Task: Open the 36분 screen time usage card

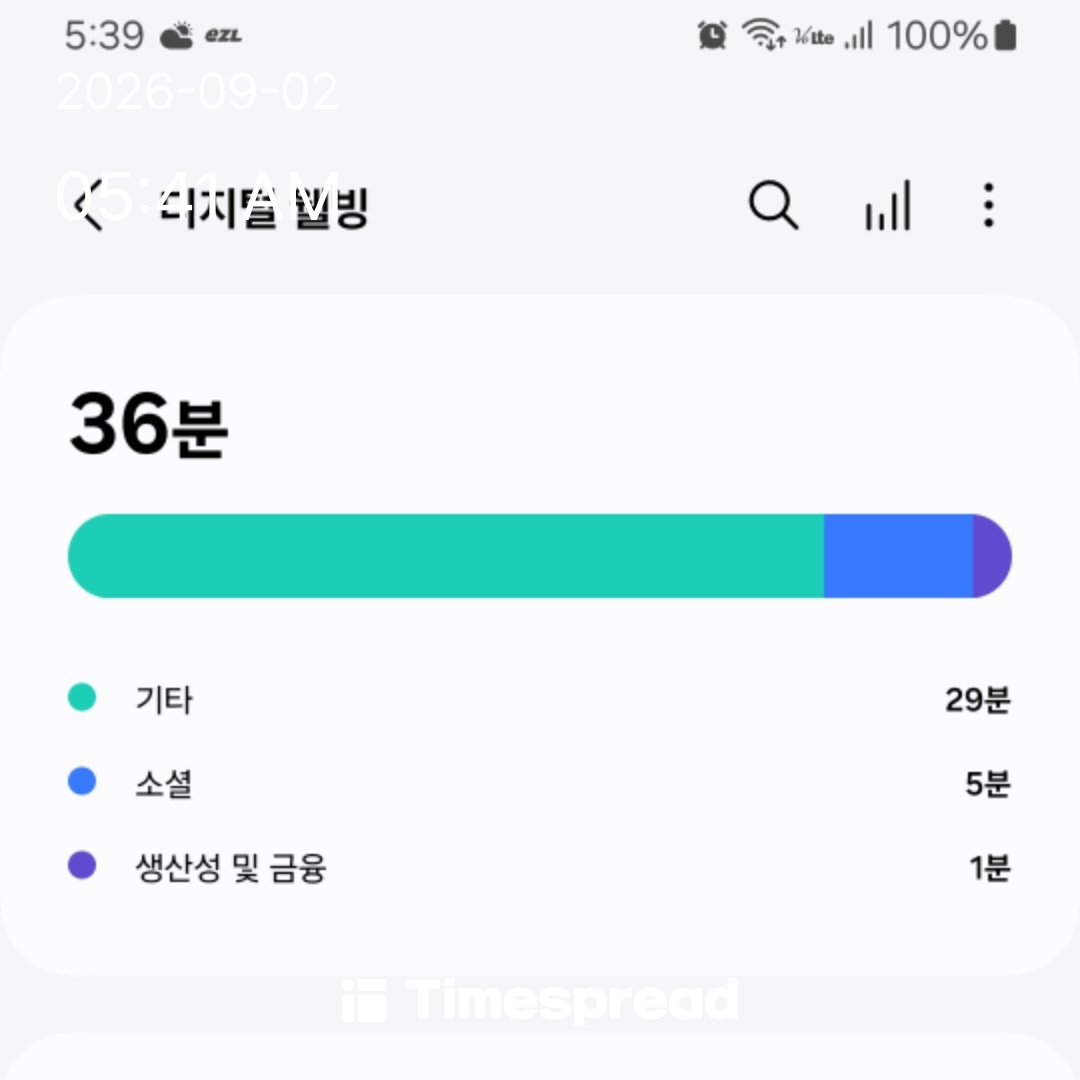Action: point(540,635)
